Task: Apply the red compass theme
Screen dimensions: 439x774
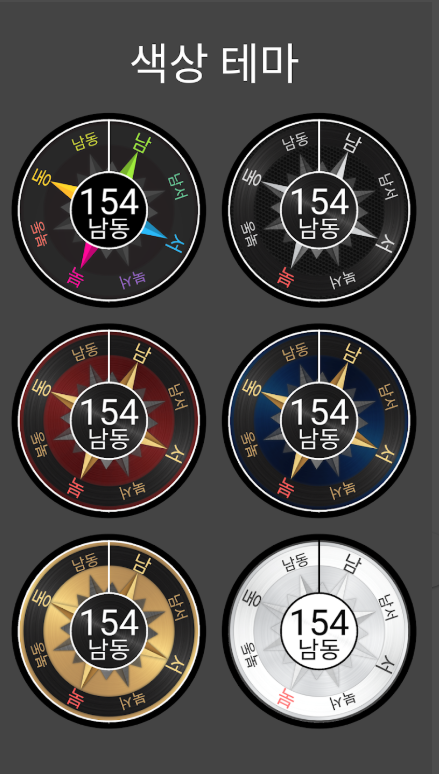Action: (109, 421)
